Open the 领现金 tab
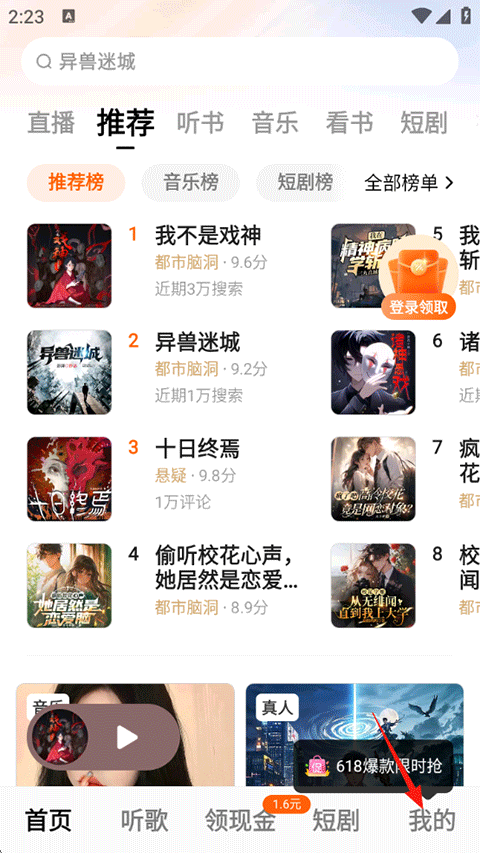 coord(240,820)
